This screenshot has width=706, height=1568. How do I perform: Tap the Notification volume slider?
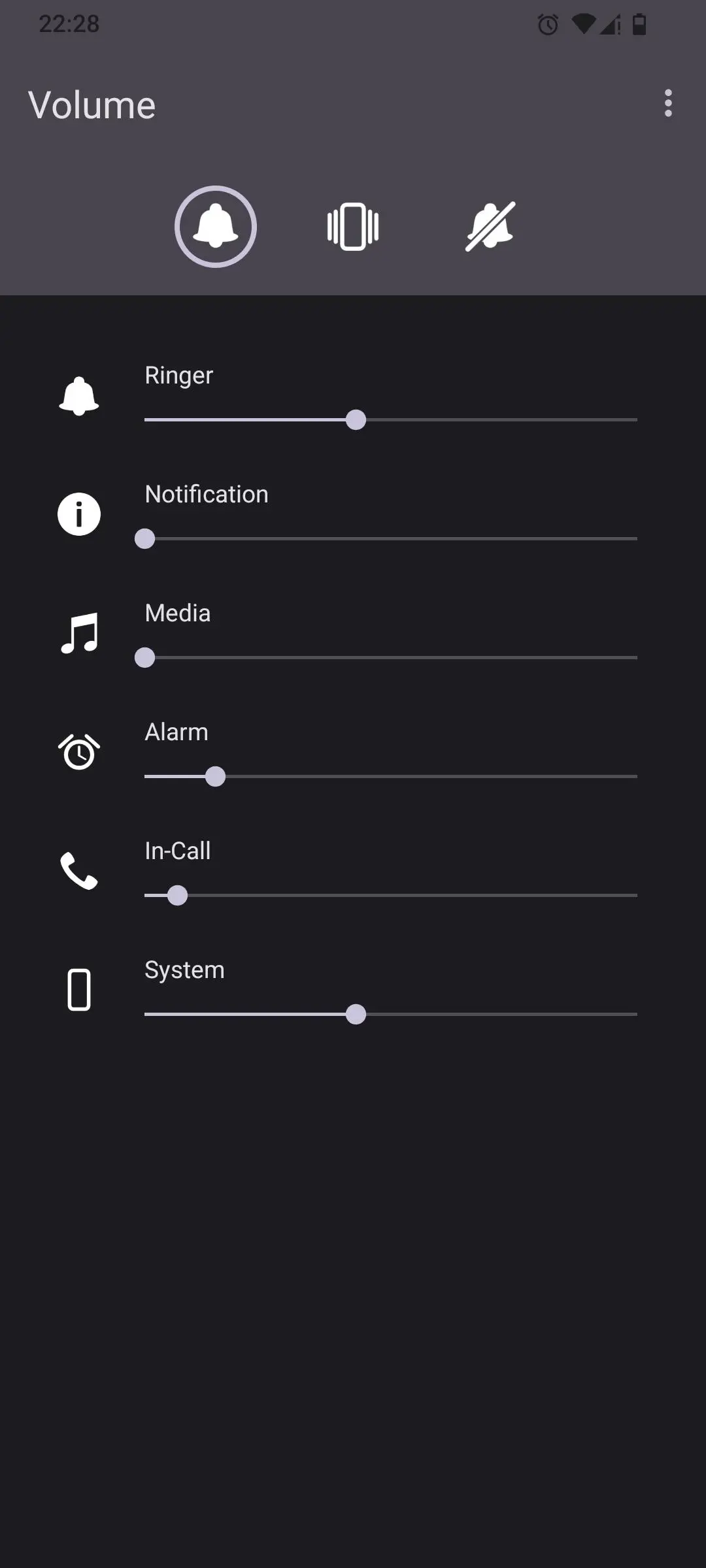(x=391, y=538)
